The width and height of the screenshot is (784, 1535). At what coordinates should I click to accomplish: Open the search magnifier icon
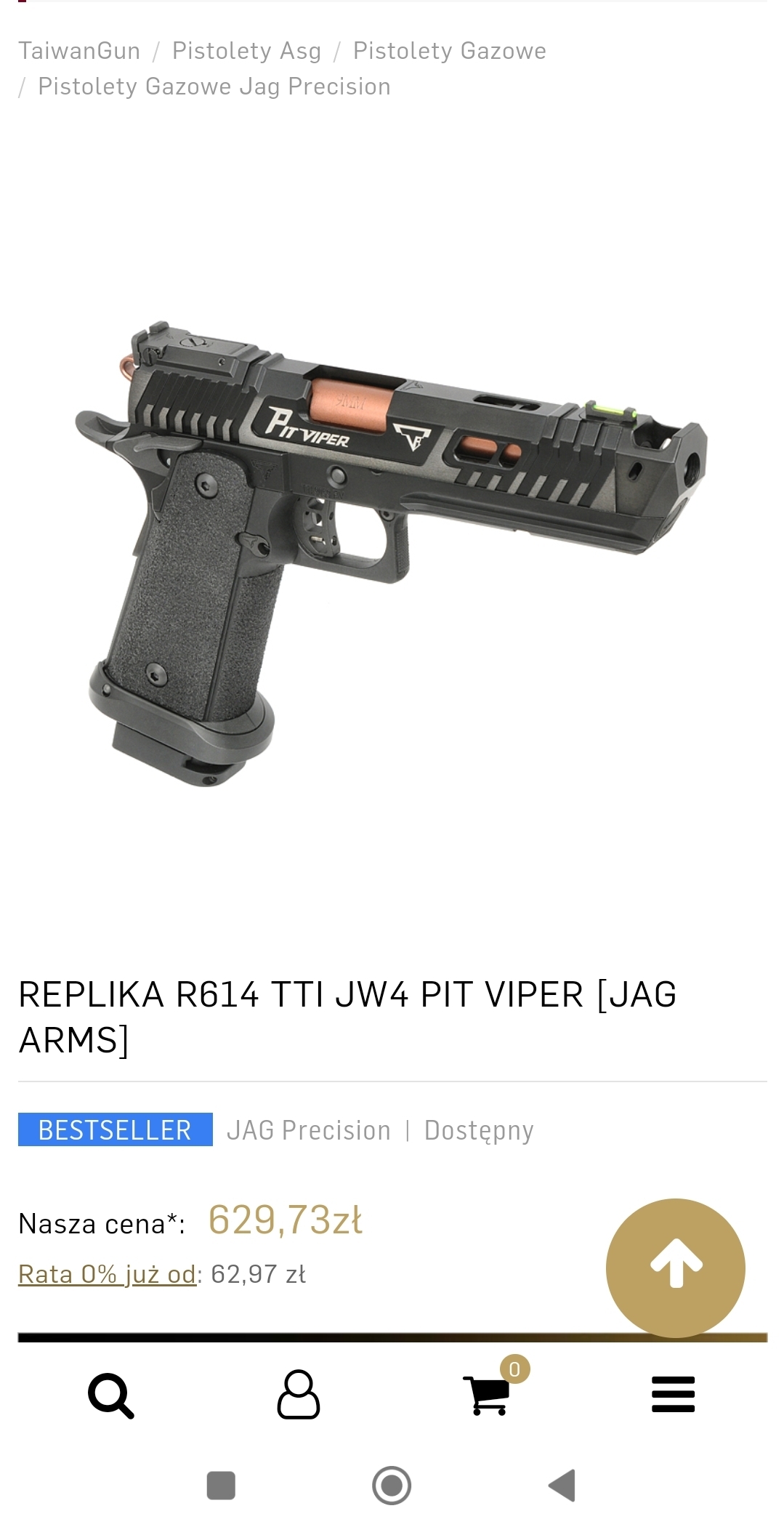click(110, 1395)
